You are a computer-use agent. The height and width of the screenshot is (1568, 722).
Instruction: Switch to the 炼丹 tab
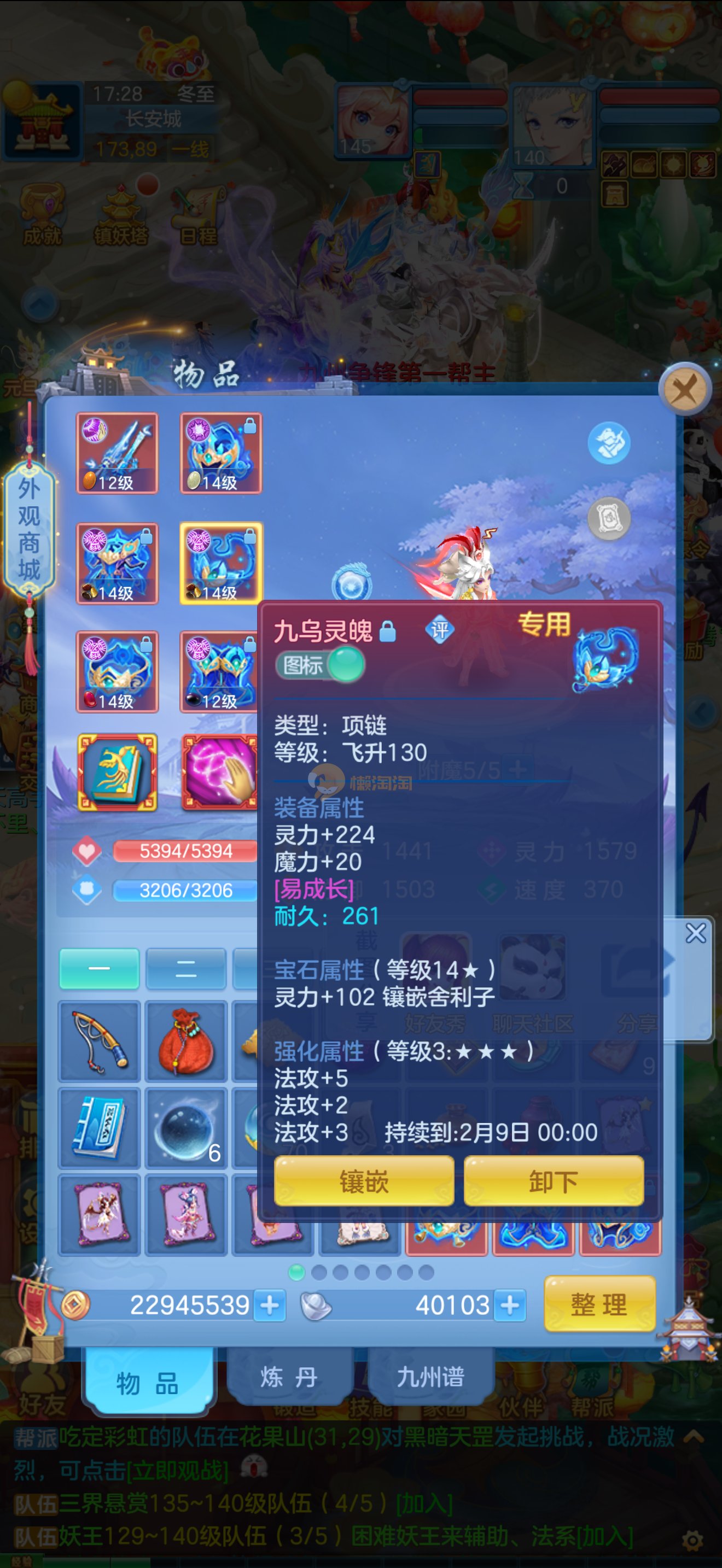click(289, 1378)
